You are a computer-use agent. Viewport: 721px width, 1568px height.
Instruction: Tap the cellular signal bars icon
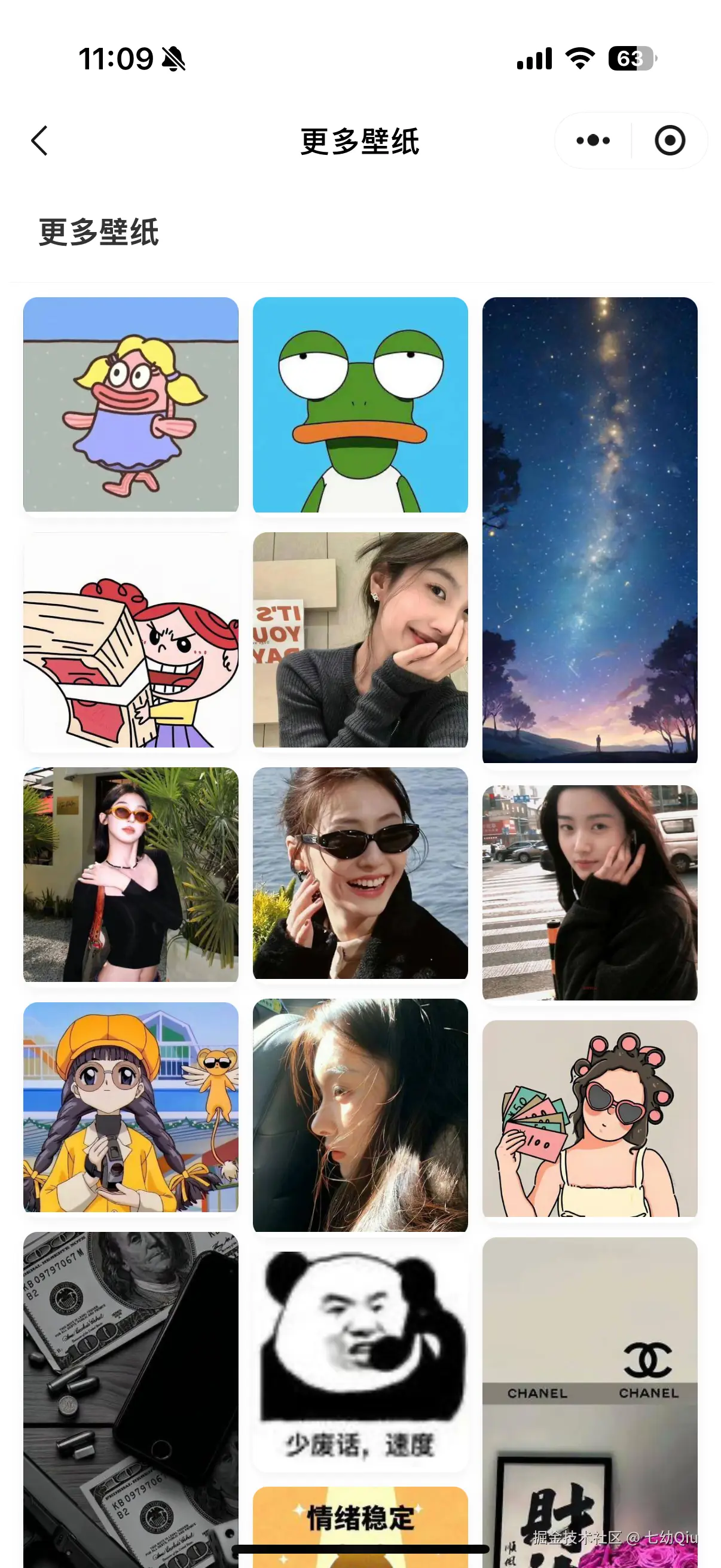click(x=534, y=59)
